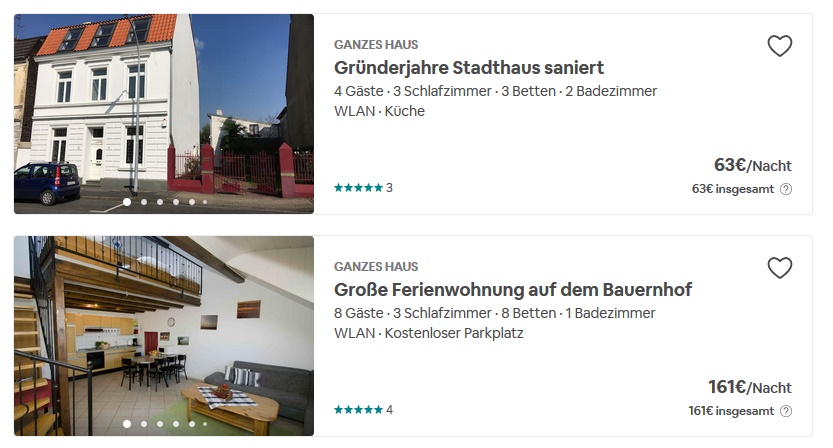Open the Große Ferienwohnung auf dem Bauernhof listing
Screen dimensions: 833x448
point(512,290)
